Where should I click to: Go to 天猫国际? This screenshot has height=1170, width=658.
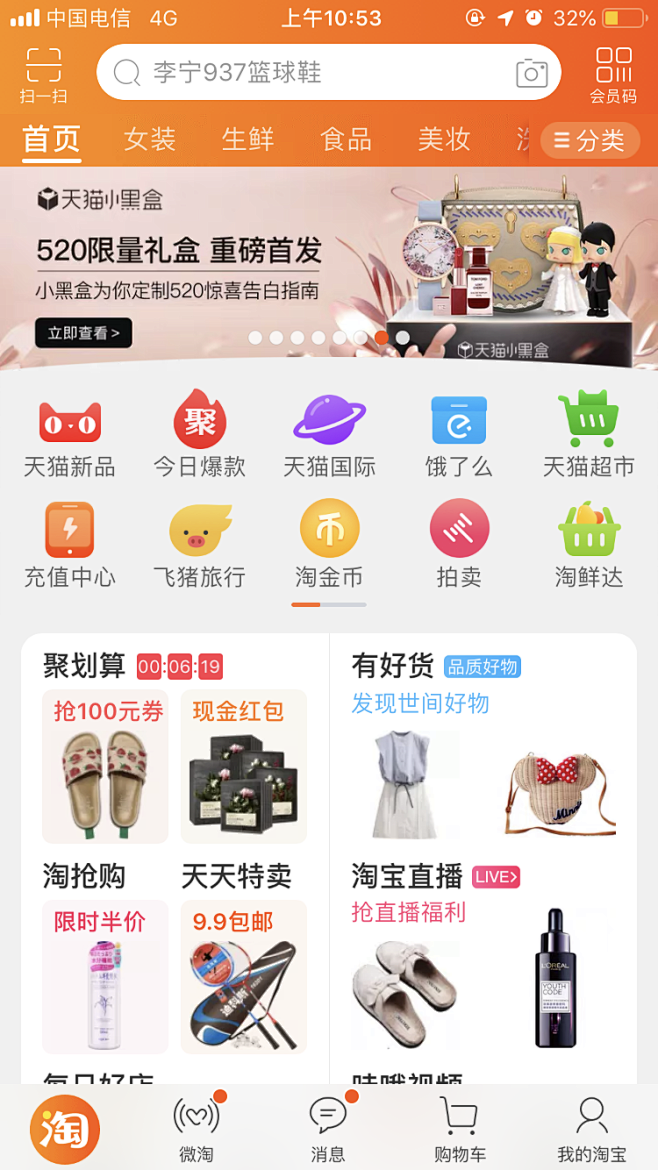[329, 435]
